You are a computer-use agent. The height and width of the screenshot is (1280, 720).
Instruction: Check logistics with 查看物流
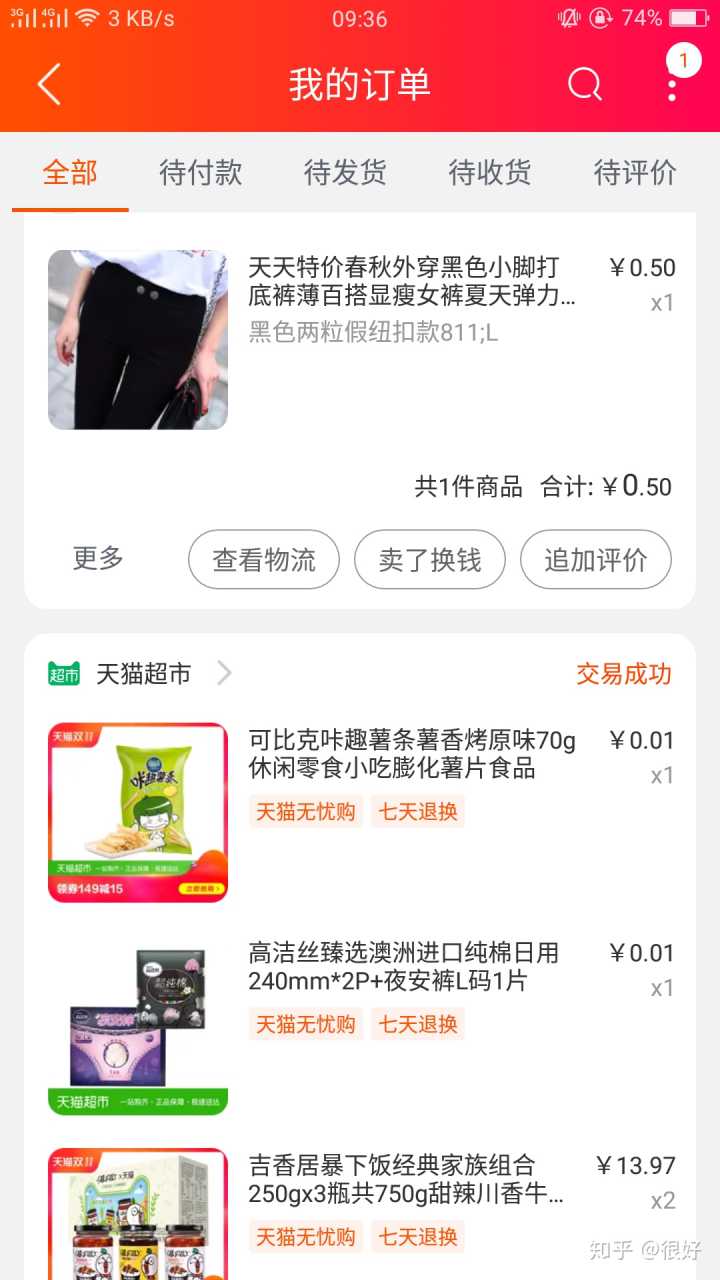(264, 560)
